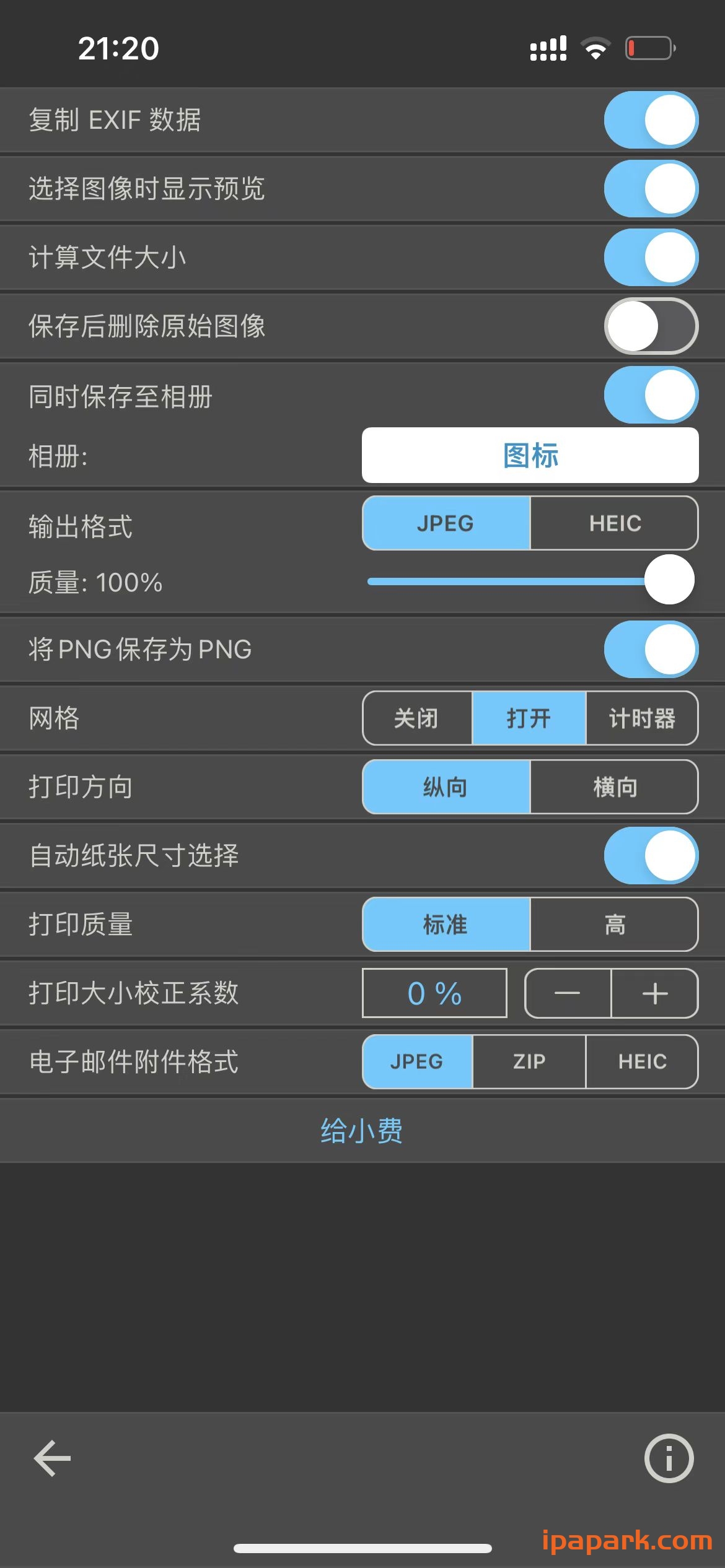Viewport: 725px width, 1568px height.
Task: Set 网格 to 计时器 mode
Action: 641,718
